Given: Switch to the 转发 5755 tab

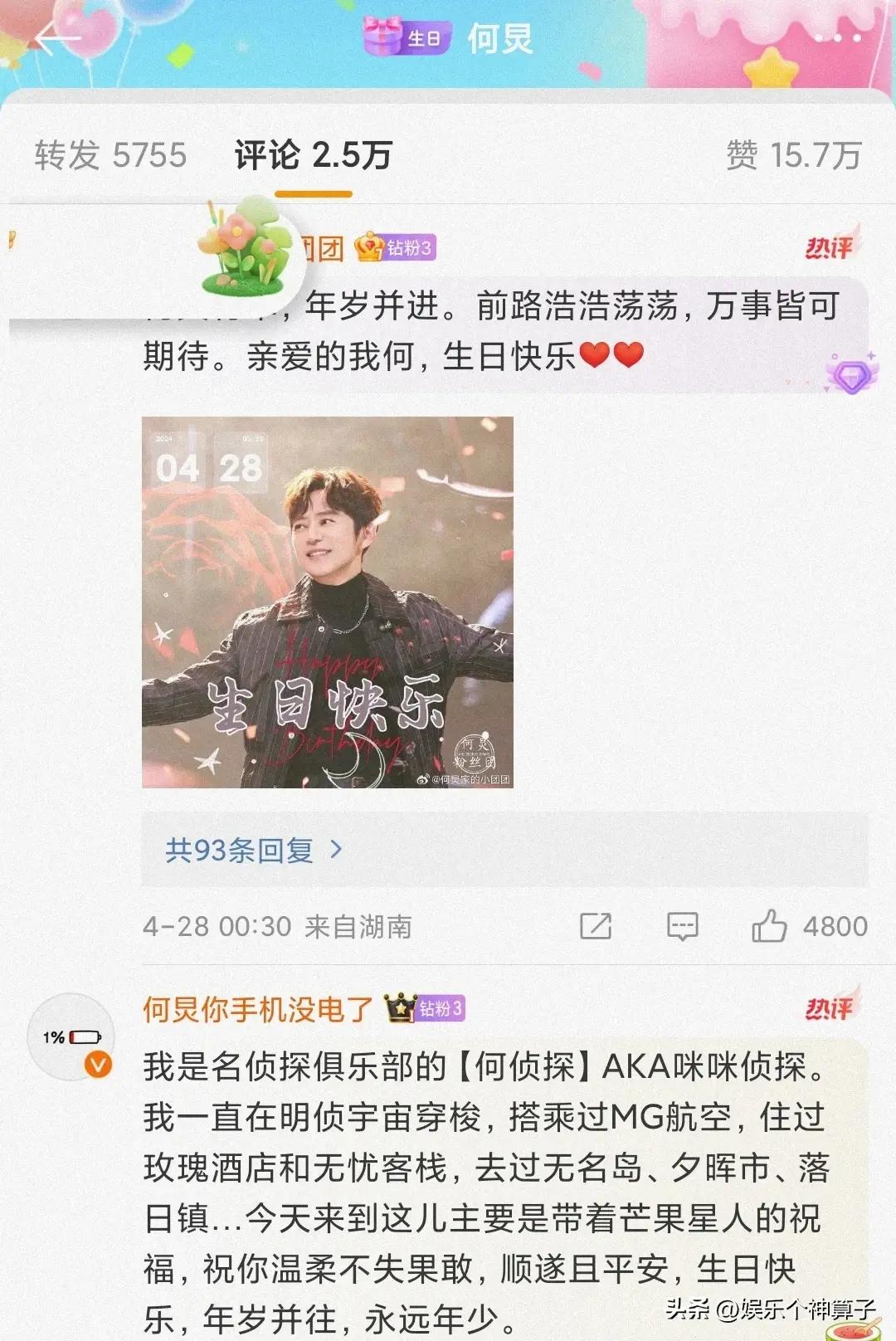Looking at the screenshot, I should (x=111, y=155).
